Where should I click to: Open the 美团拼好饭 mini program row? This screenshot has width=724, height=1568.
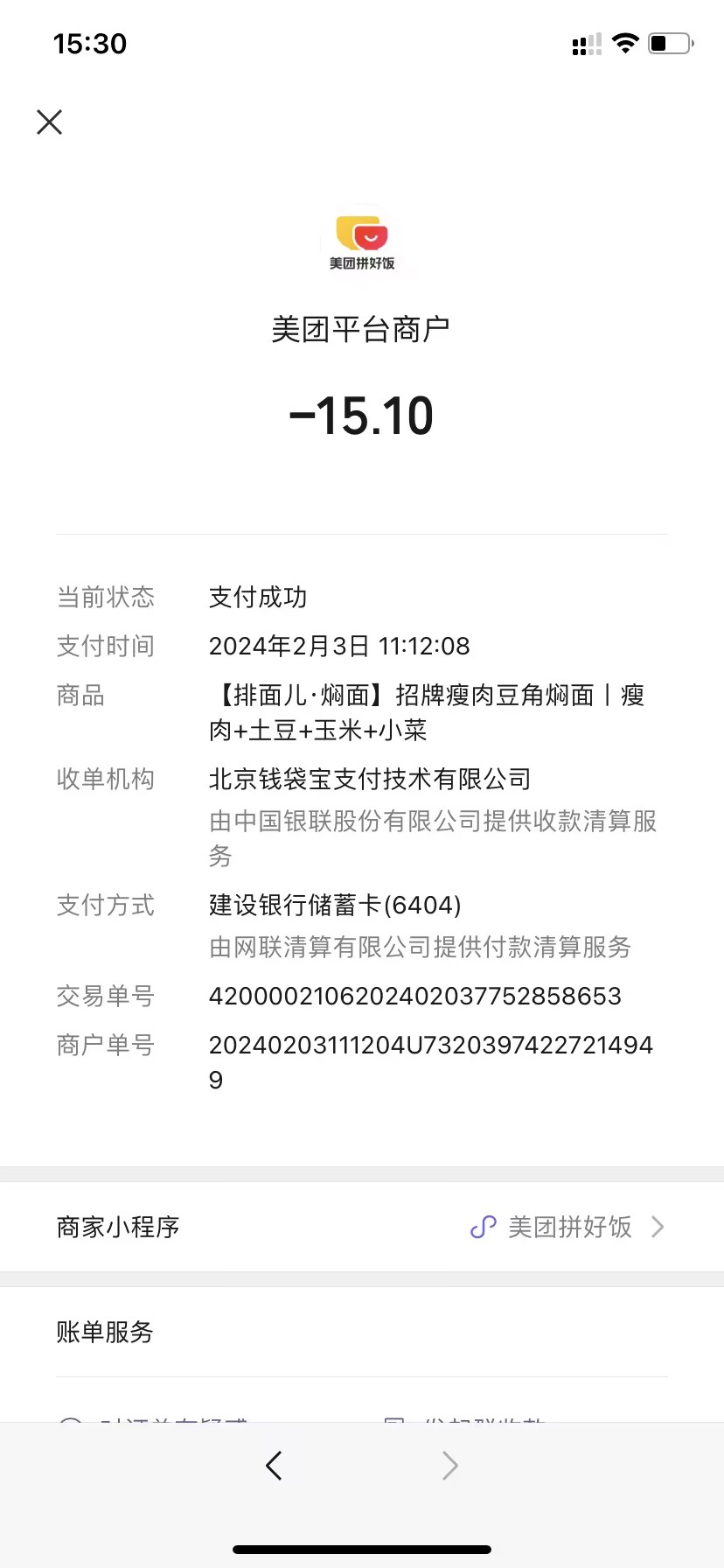pyautogui.click(x=361, y=1227)
